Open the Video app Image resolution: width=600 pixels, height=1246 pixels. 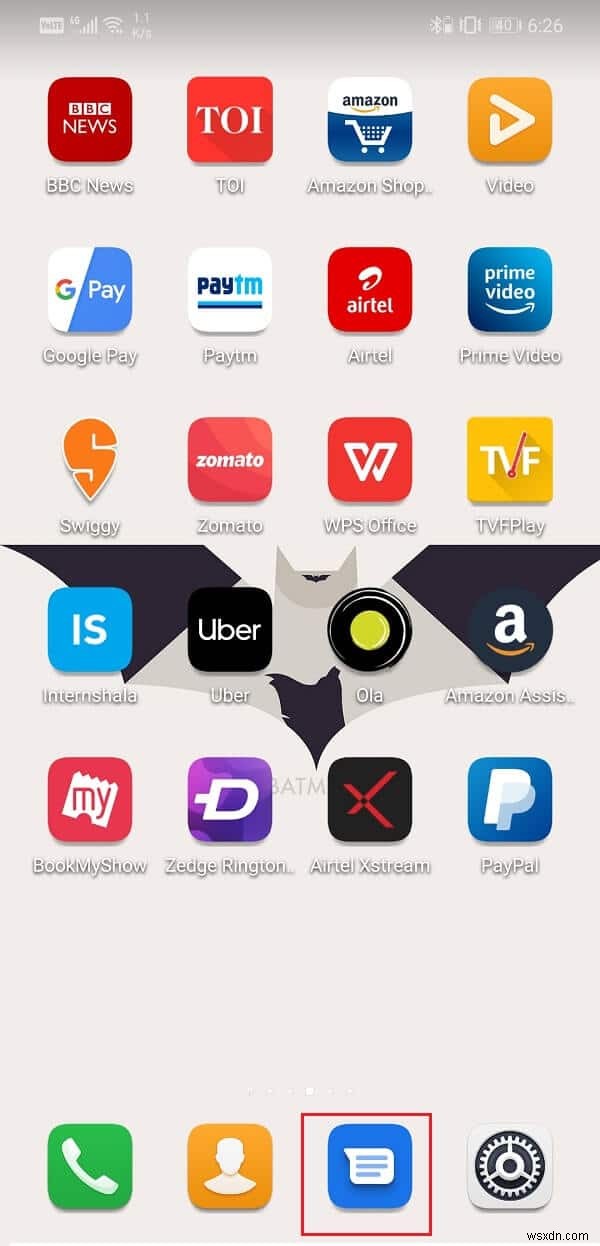[510, 120]
